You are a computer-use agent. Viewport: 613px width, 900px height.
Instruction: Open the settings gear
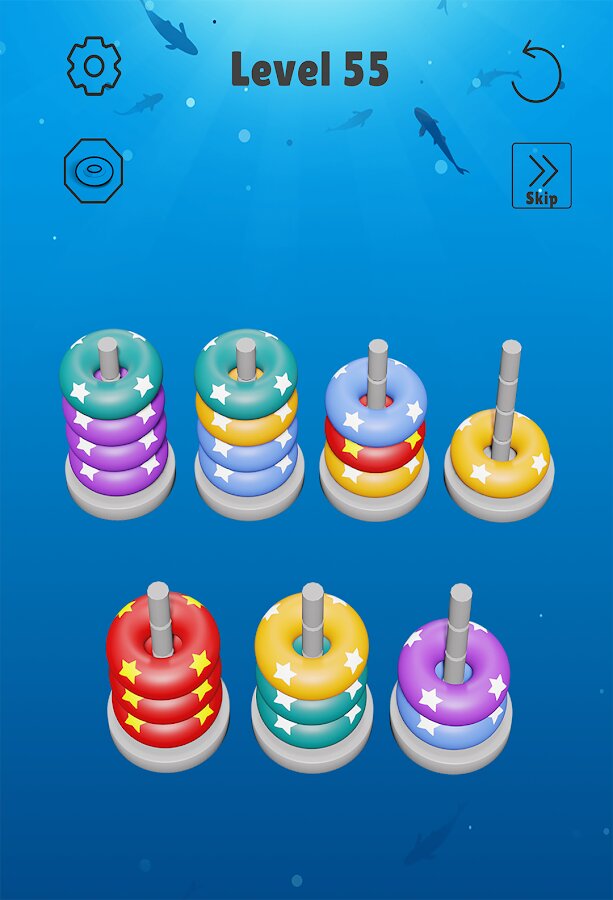pyautogui.click(x=94, y=65)
